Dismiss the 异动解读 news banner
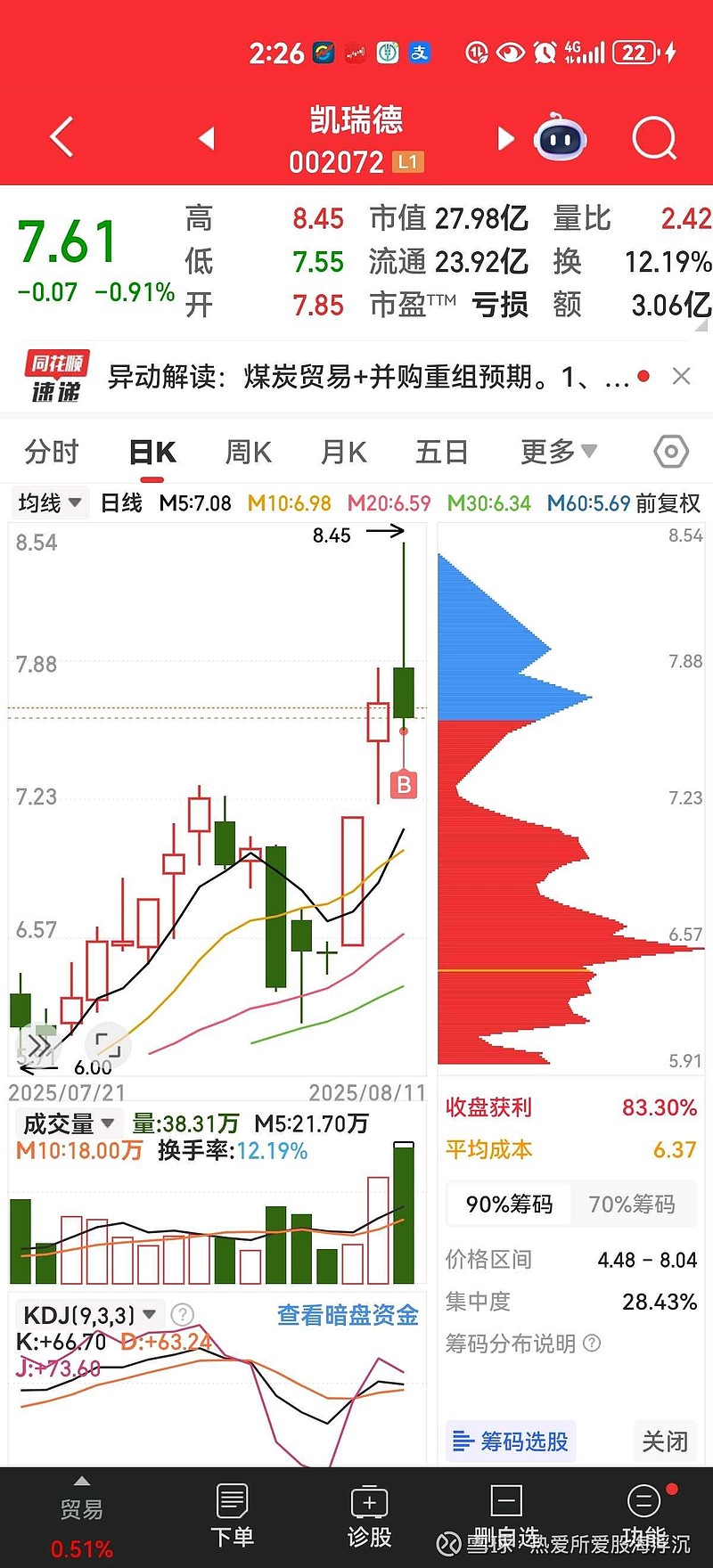Image resolution: width=713 pixels, height=1568 pixels. [681, 377]
